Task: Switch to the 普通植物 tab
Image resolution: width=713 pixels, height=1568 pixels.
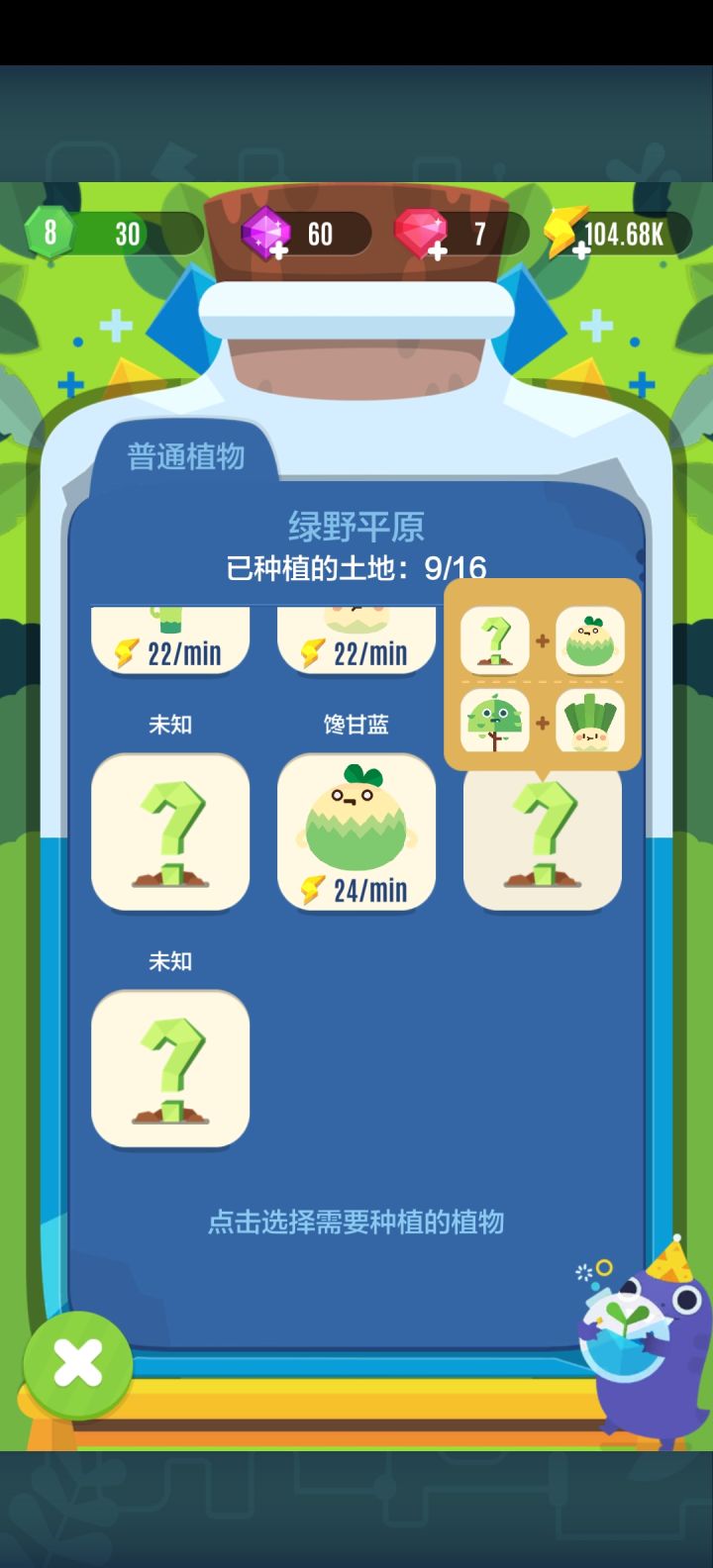Action: [x=185, y=457]
